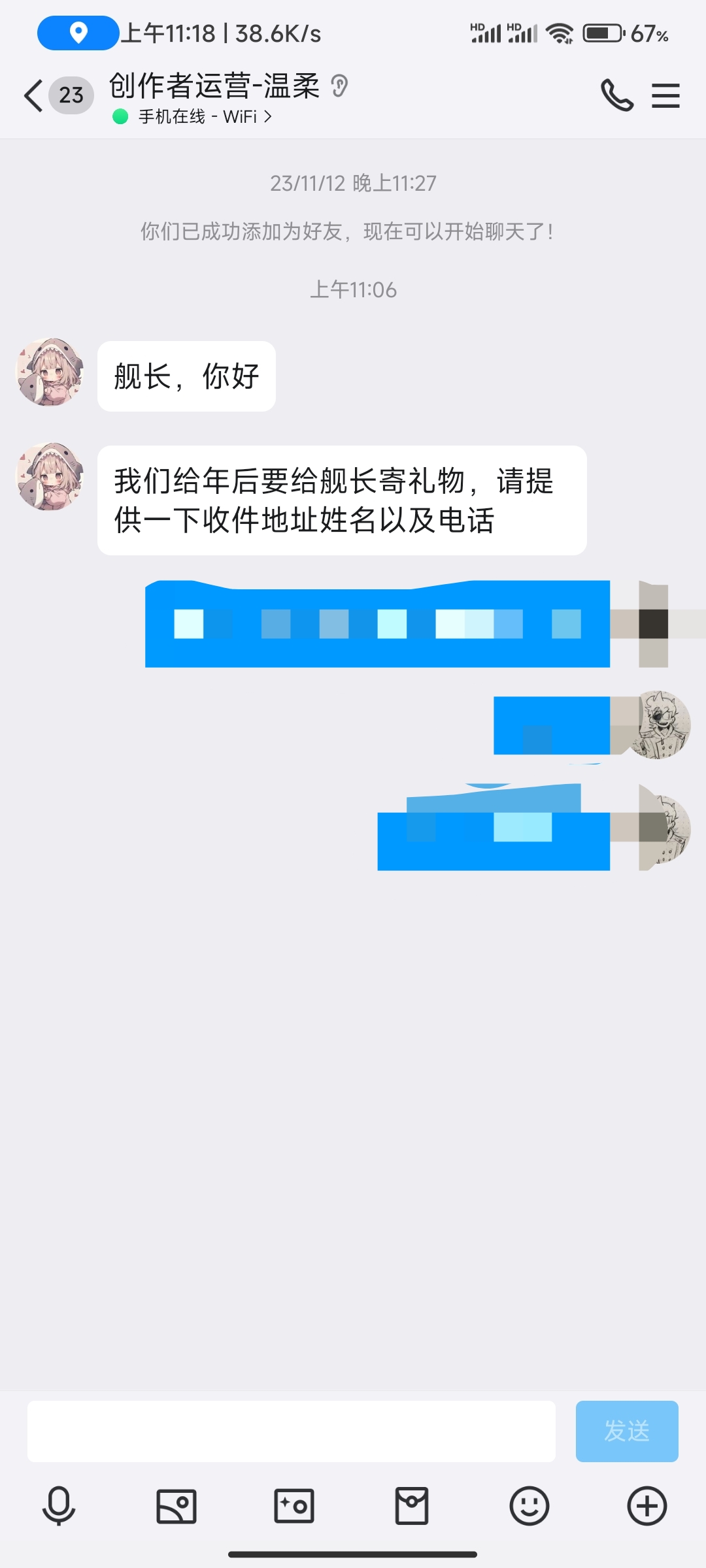Tap the 发送 send button
Viewport: 706px width, 1568px height.
click(626, 1431)
